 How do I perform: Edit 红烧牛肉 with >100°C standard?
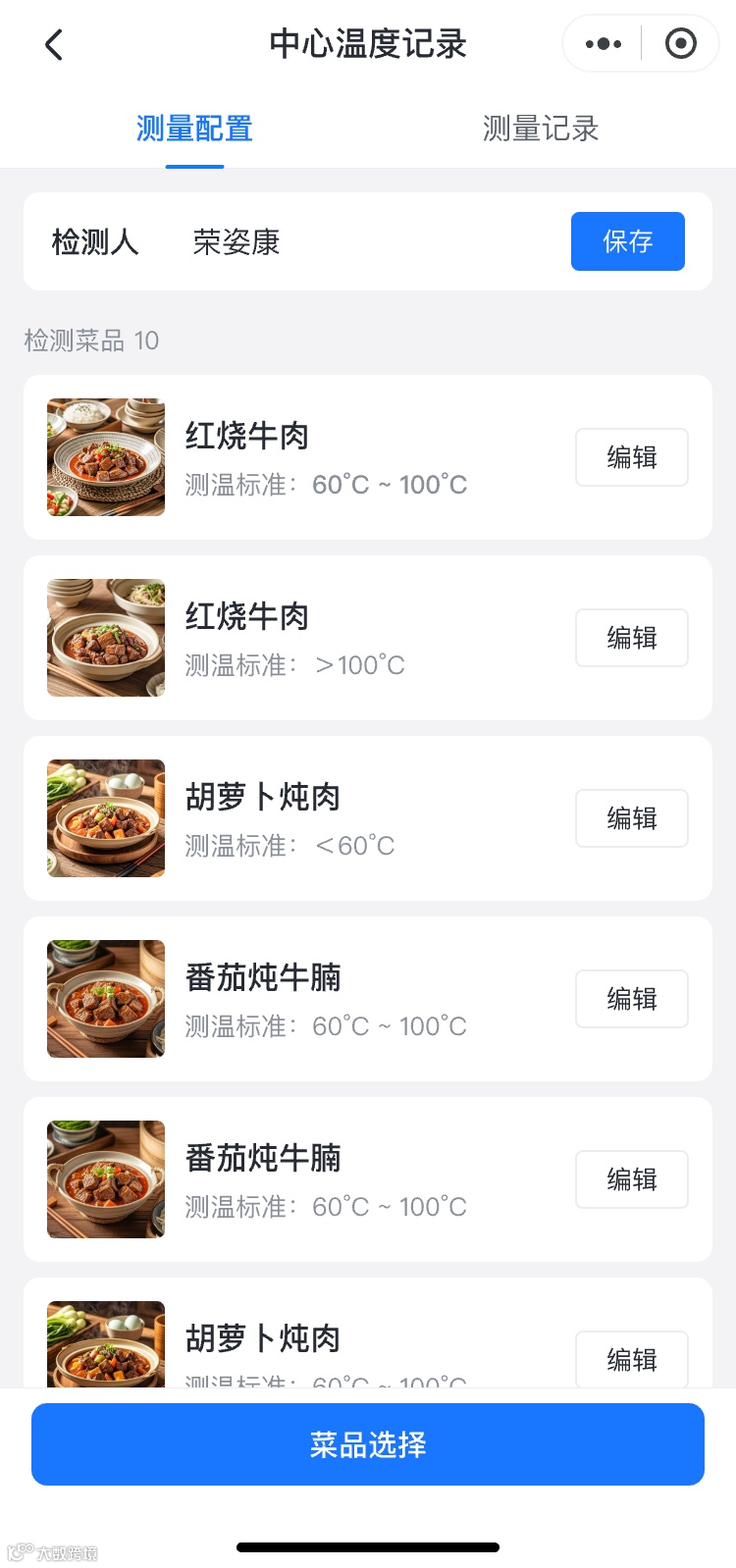631,638
